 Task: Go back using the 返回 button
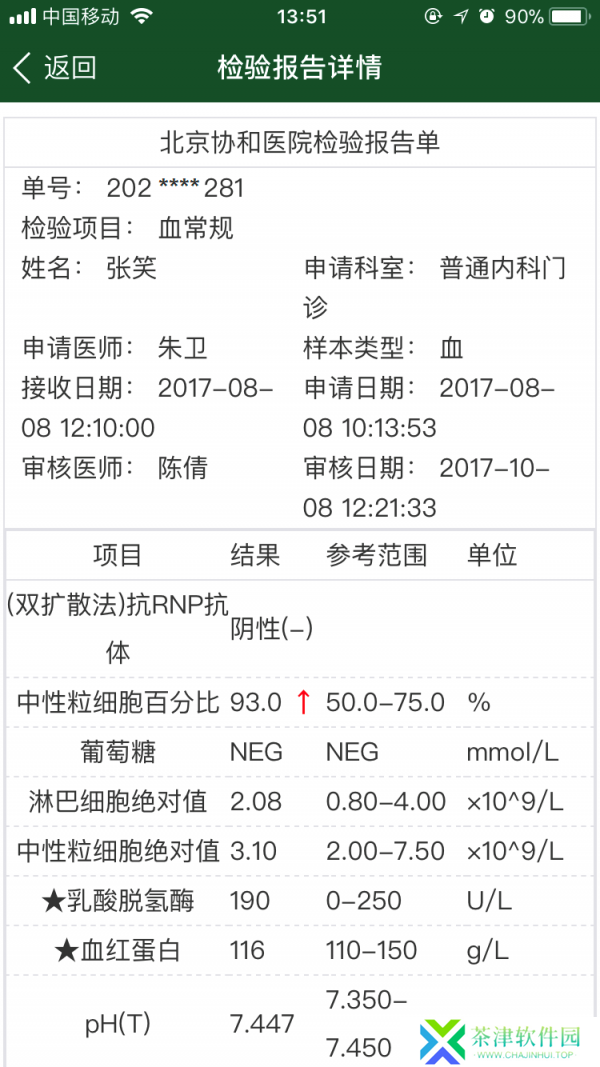tap(54, 68)
